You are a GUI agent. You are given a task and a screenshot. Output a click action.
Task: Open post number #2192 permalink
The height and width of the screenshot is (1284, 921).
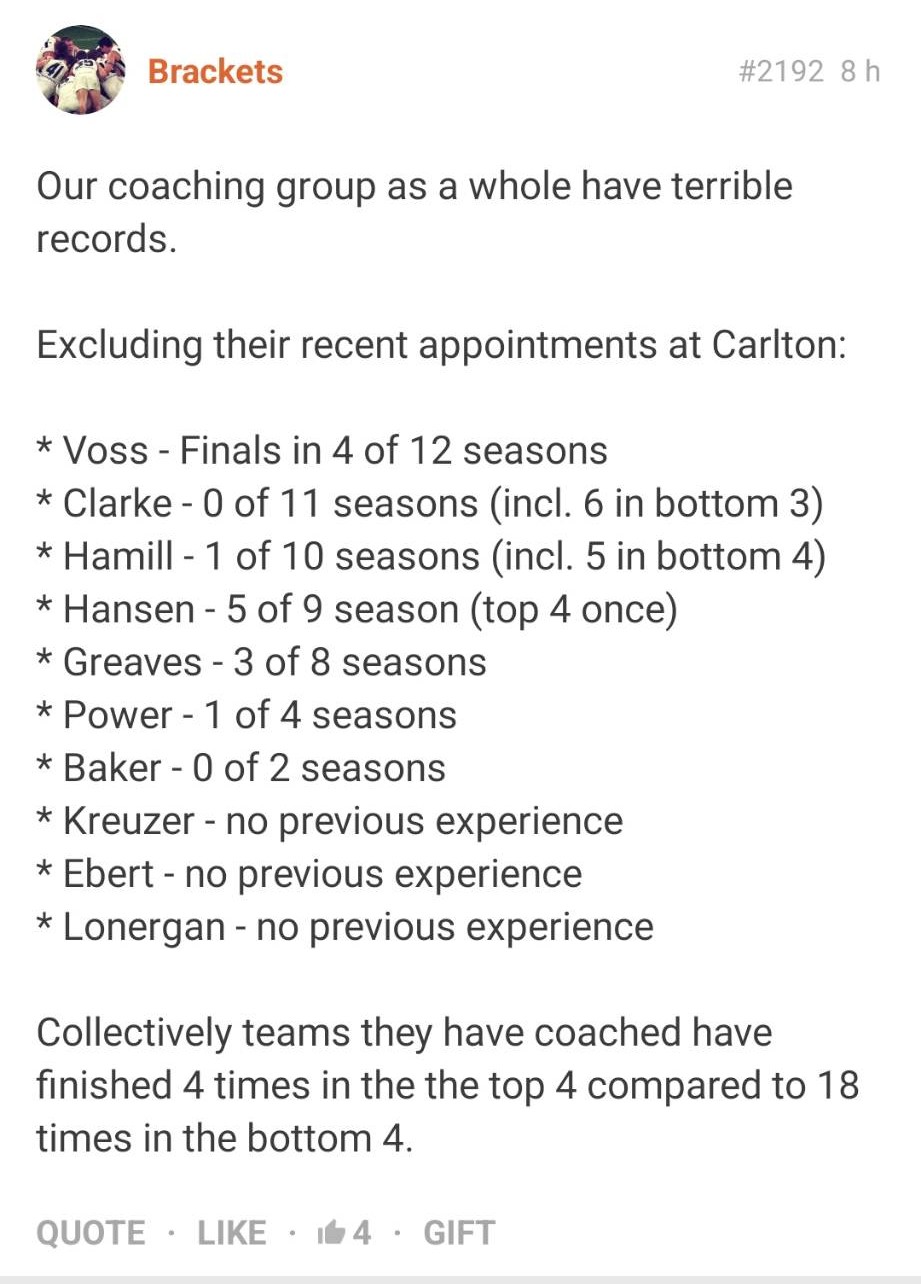781,72
